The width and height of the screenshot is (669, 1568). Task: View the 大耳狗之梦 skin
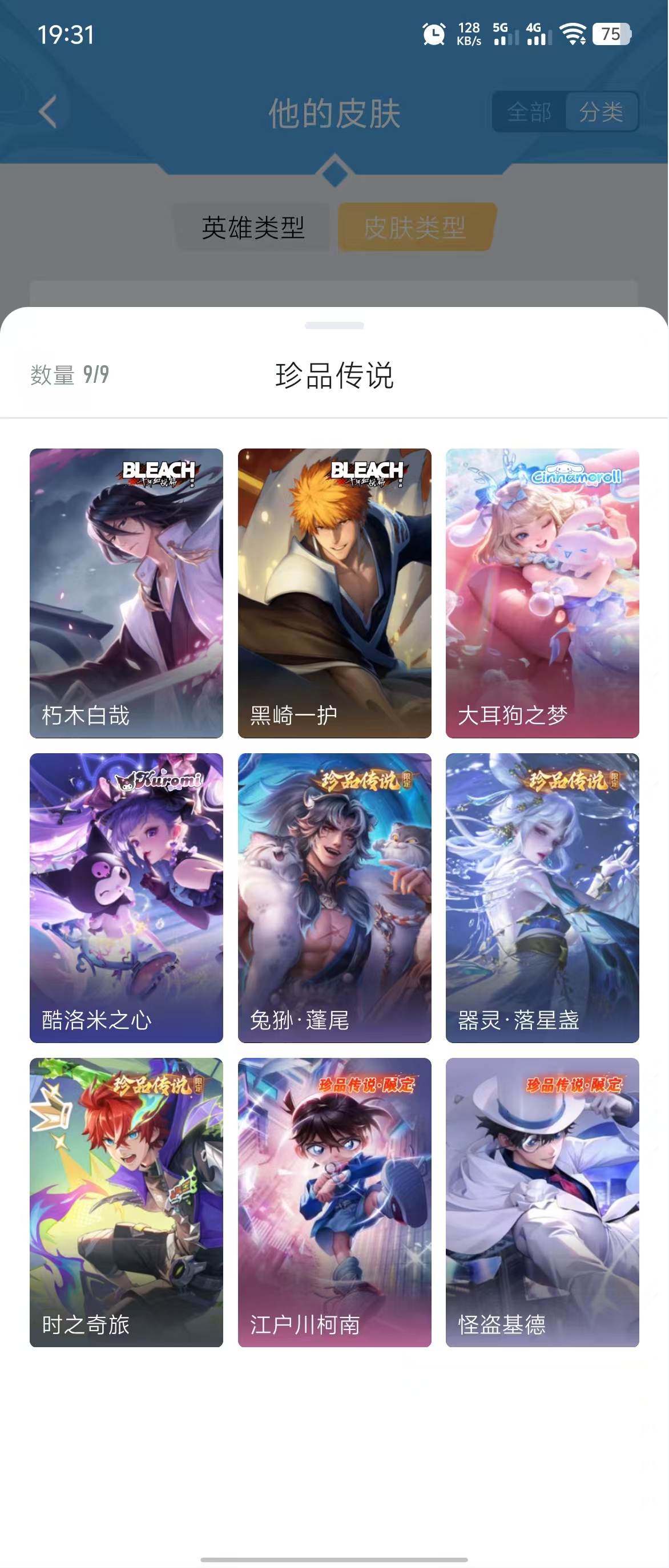tap(542, 593)
